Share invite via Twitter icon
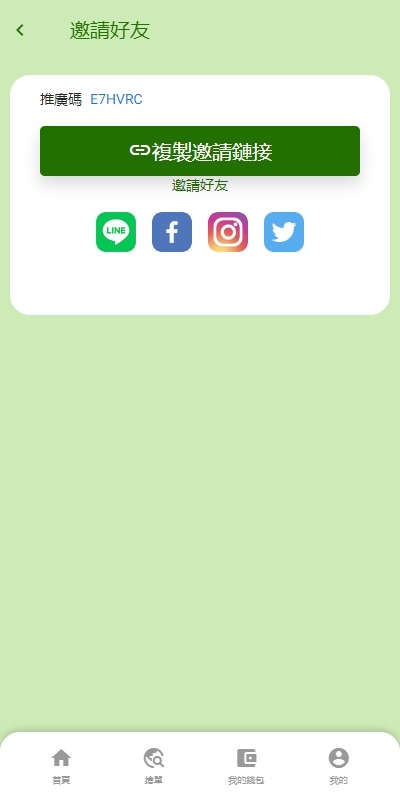The height and width of the screenshot is (800, 400). [x=284, y=232]
